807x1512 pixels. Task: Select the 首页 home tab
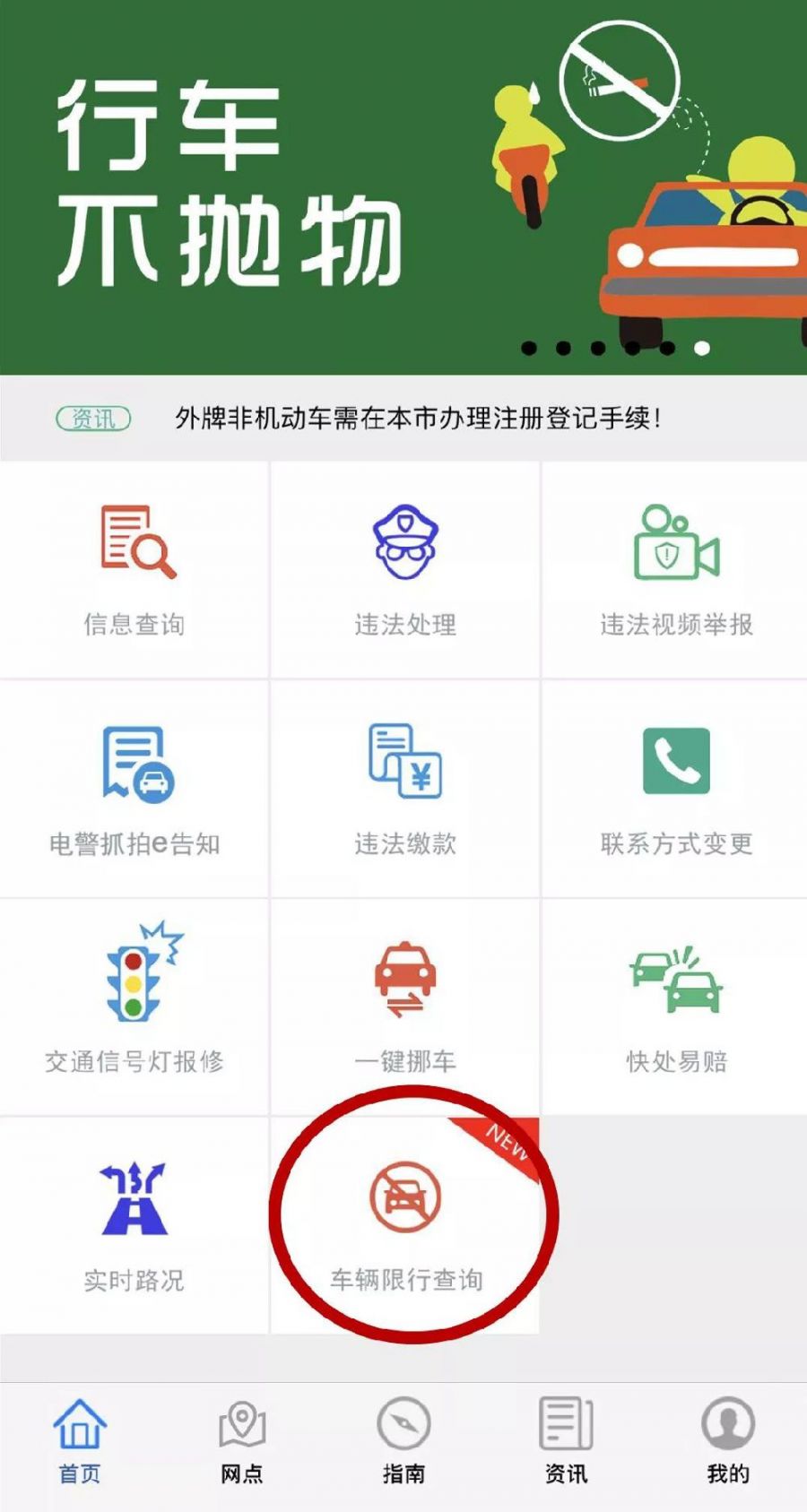tap(80, 1442)
